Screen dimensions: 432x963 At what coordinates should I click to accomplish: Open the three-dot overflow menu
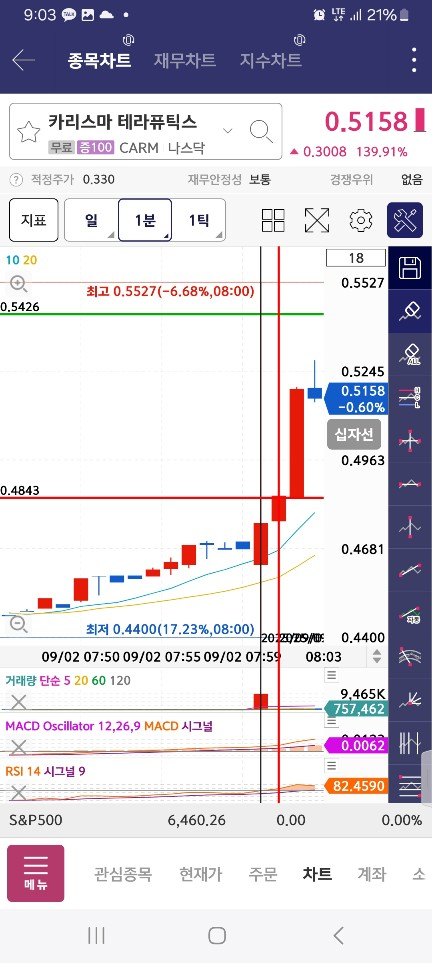click(415, 60)
